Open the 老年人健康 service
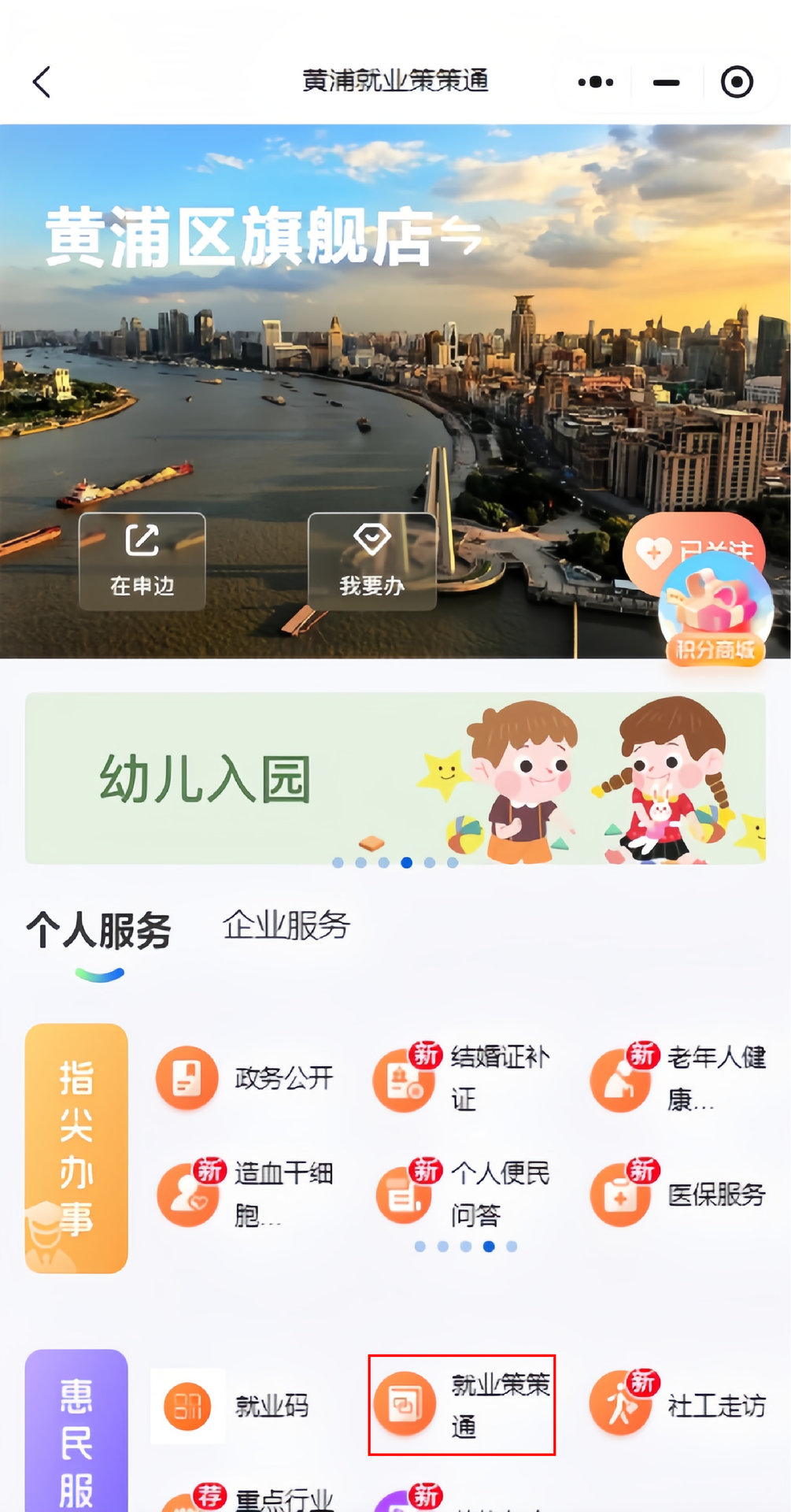 pos(678,1077)
